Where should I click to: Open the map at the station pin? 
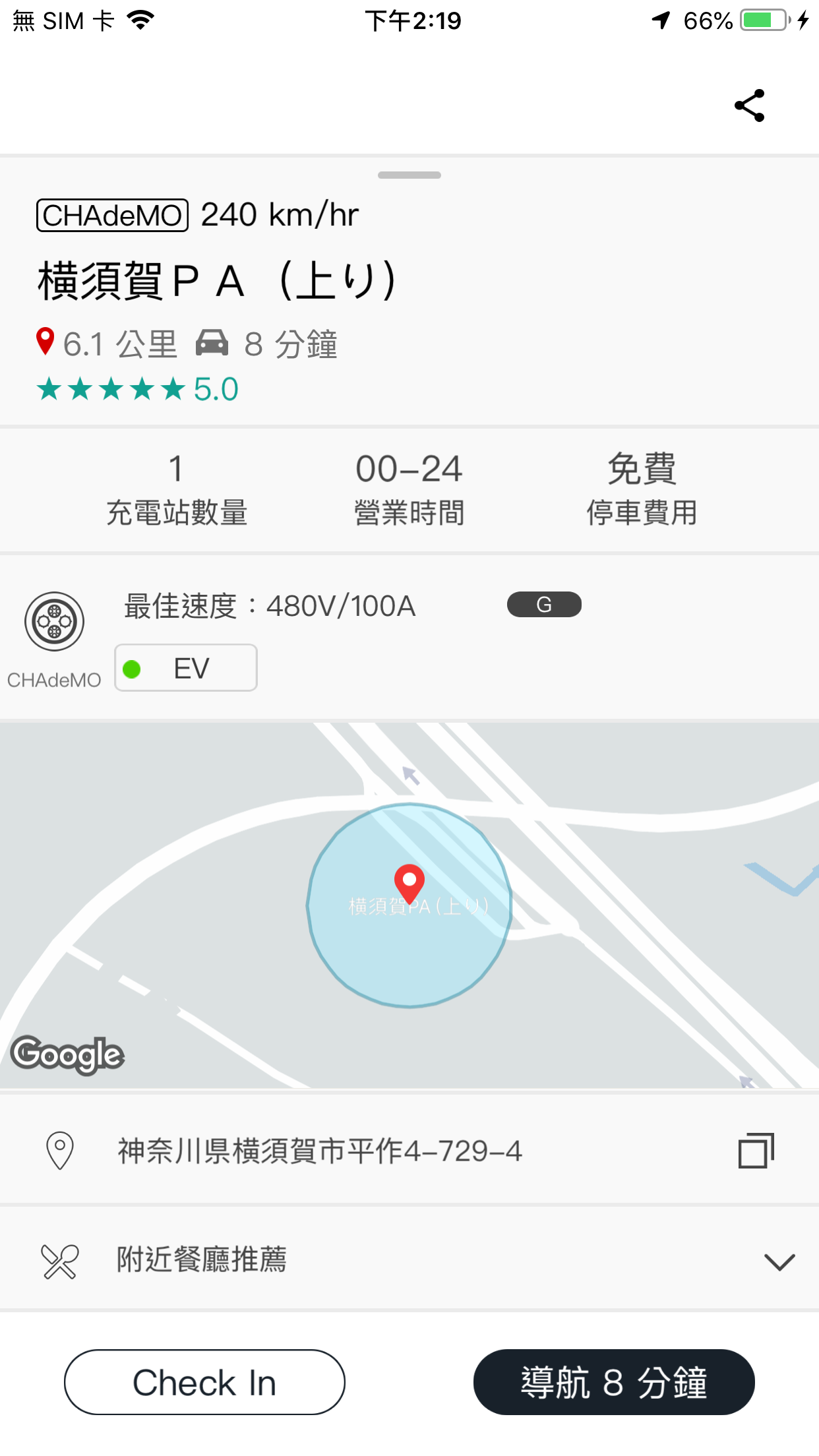pyautogui.click(x=409, y=884)
